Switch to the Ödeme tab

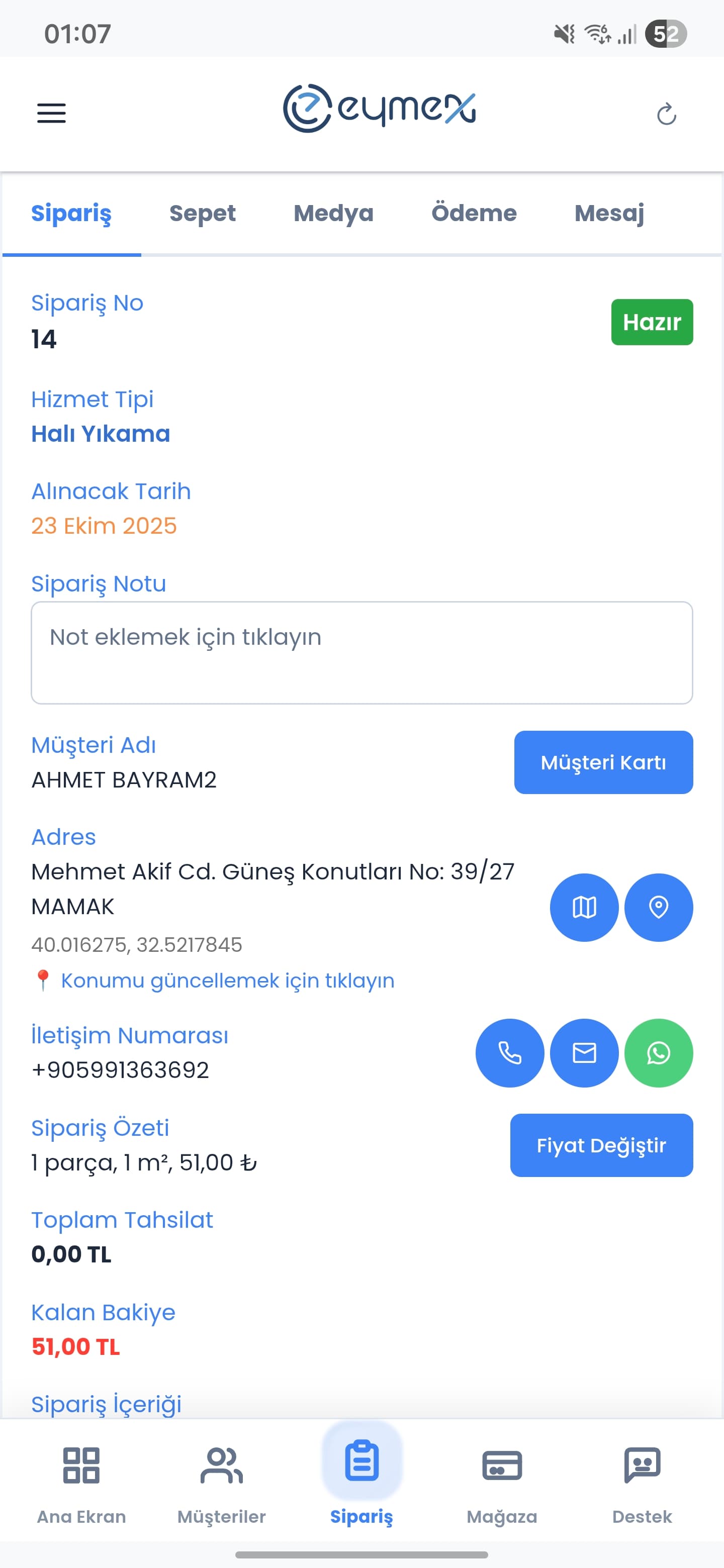click(474, 213)
